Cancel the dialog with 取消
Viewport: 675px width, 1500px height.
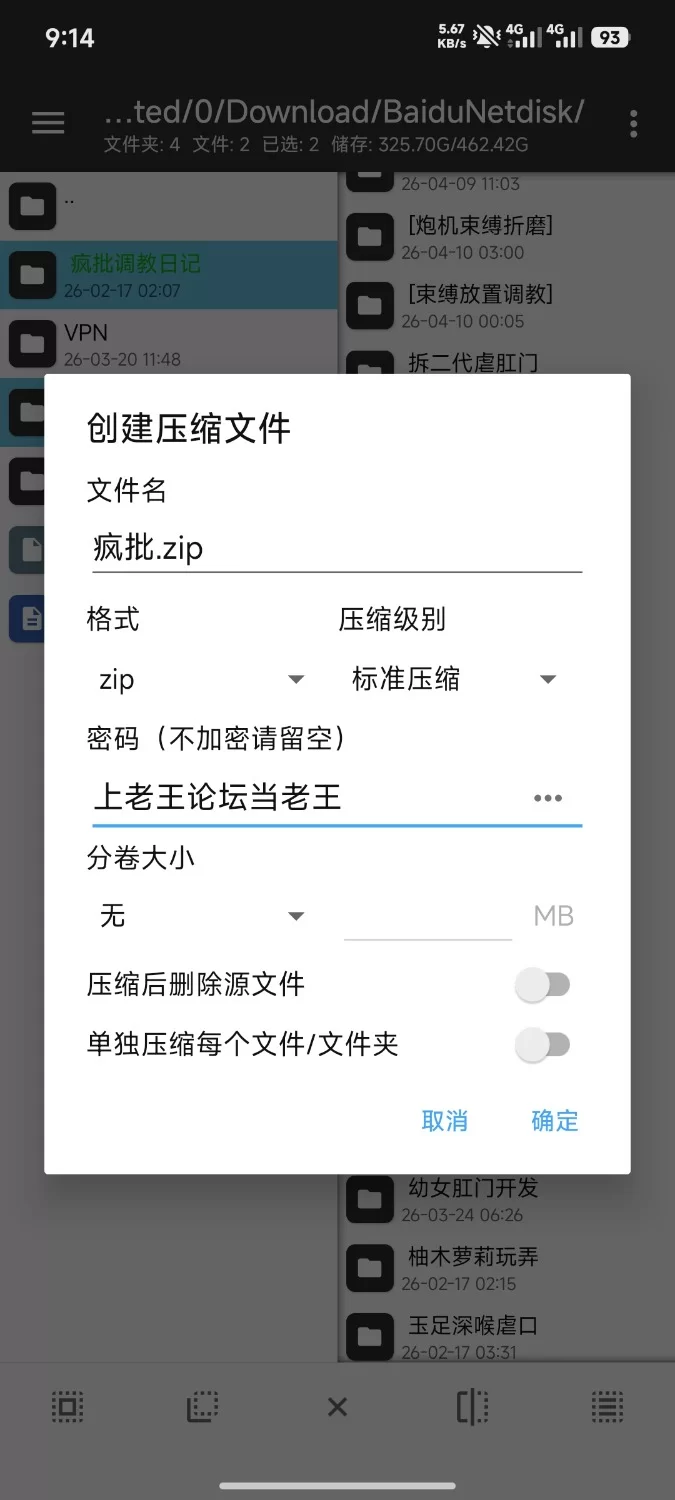pos(444,1120)
